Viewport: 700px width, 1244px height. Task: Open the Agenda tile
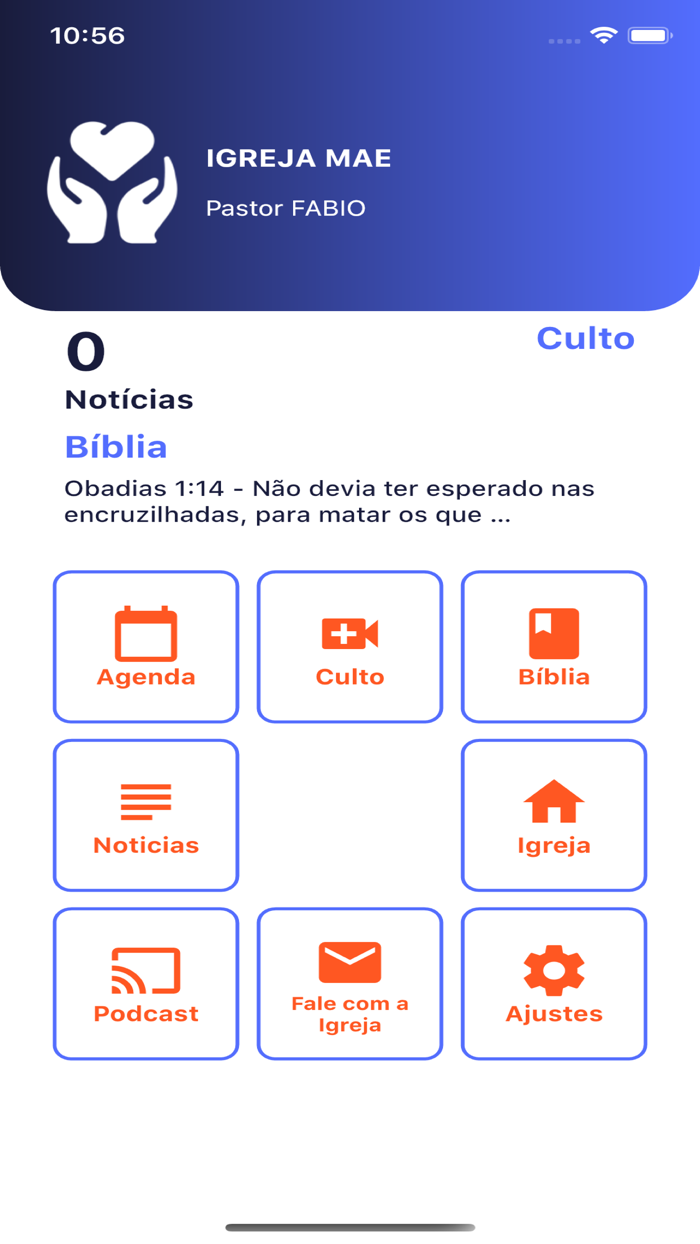[x=146, y=647]
